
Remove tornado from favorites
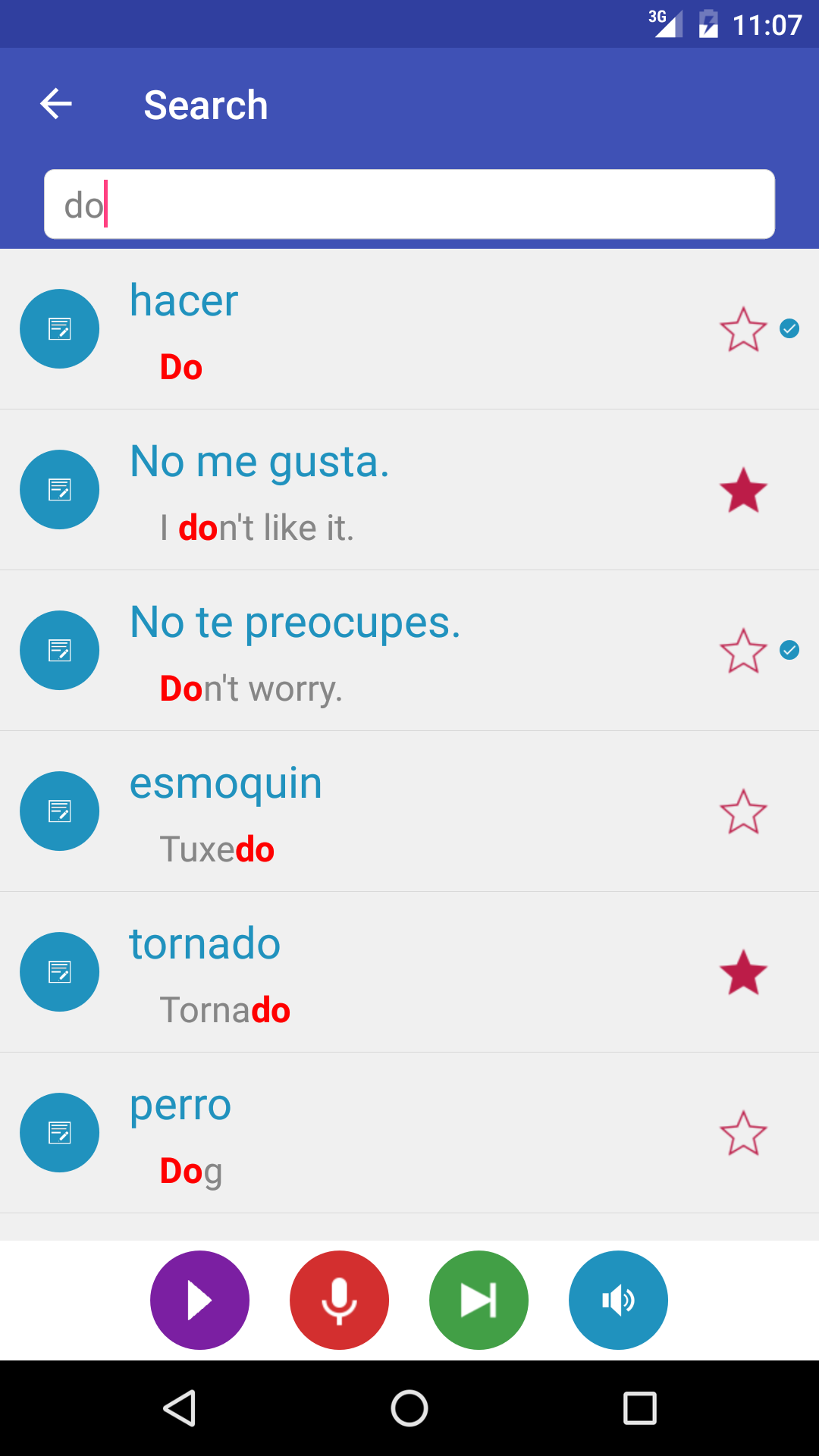[743, 972]
